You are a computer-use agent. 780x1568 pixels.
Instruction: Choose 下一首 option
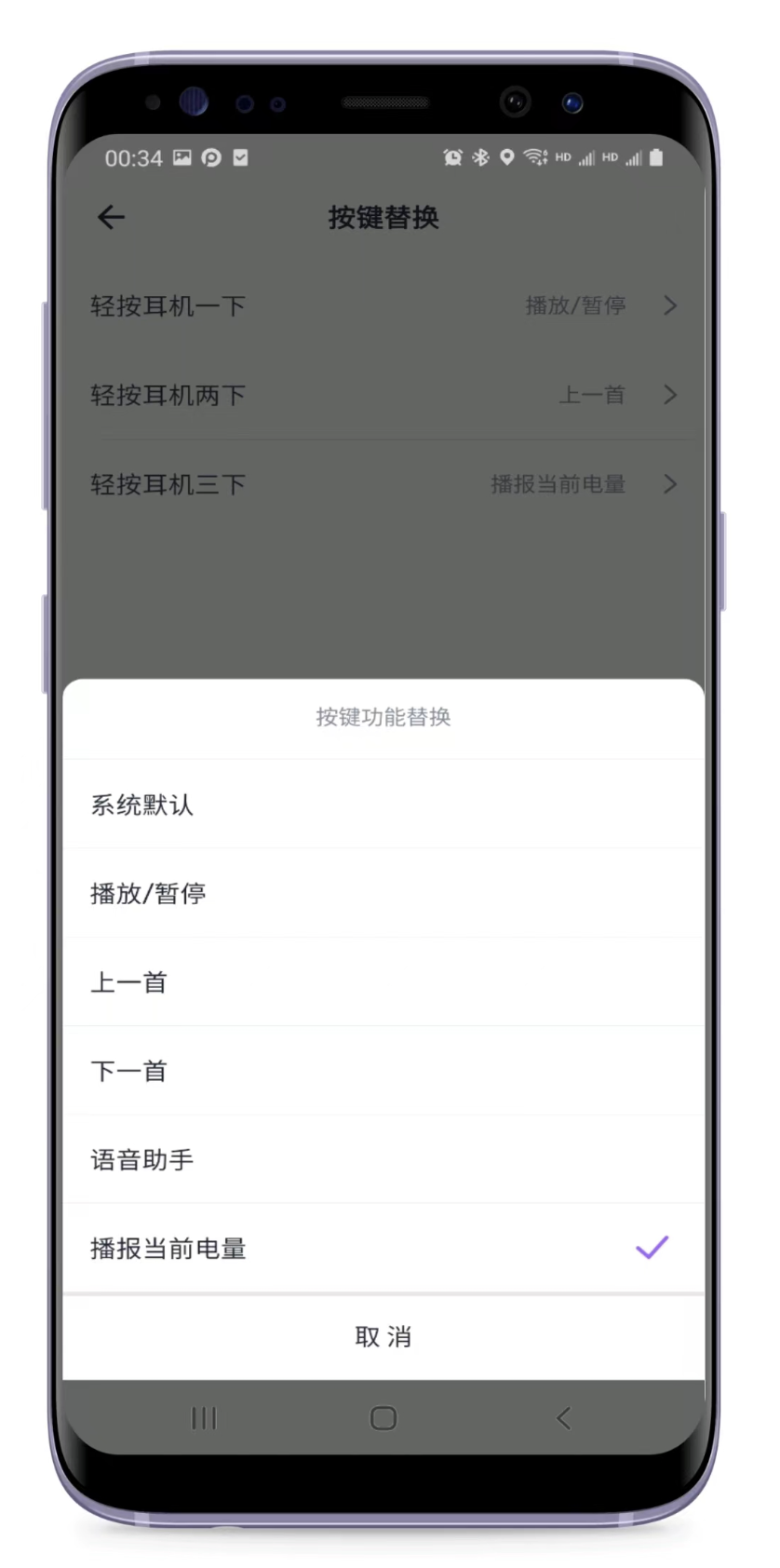coord(383,1071)
